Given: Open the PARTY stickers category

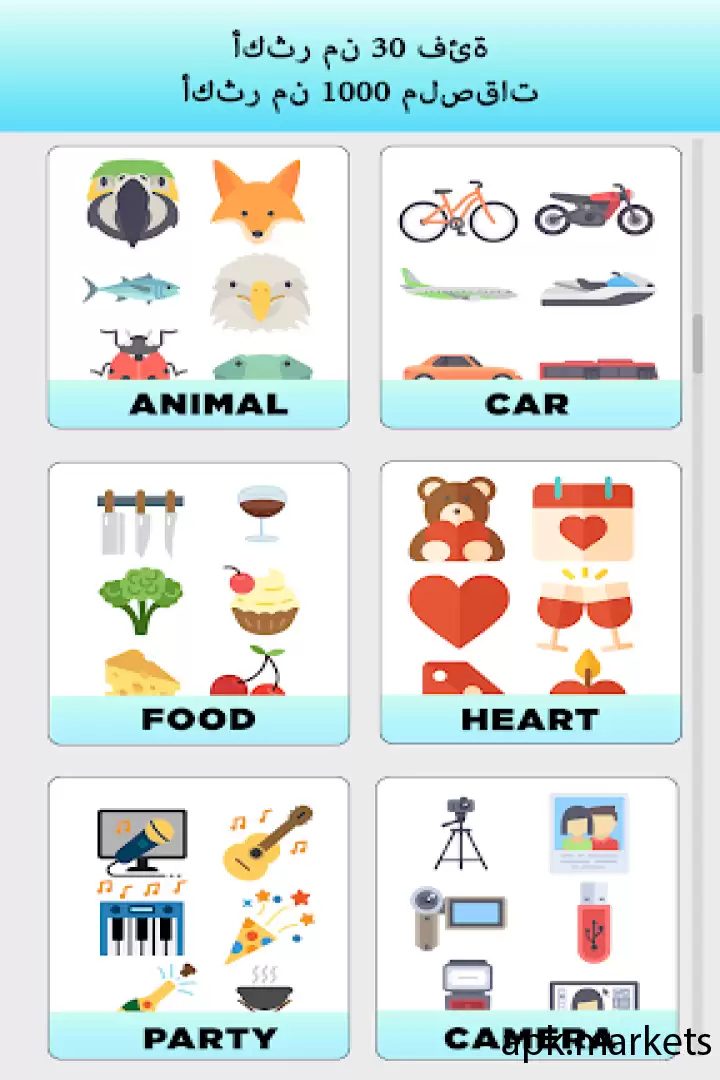Looking at the screenshot, I should click(x=199, y=1036).
